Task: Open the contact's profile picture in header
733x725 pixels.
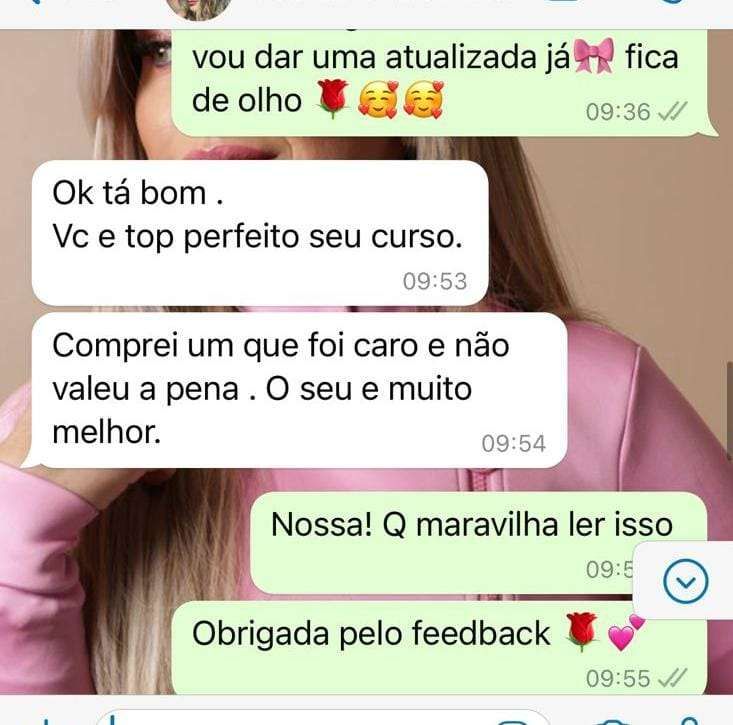Action: (190, 8)
